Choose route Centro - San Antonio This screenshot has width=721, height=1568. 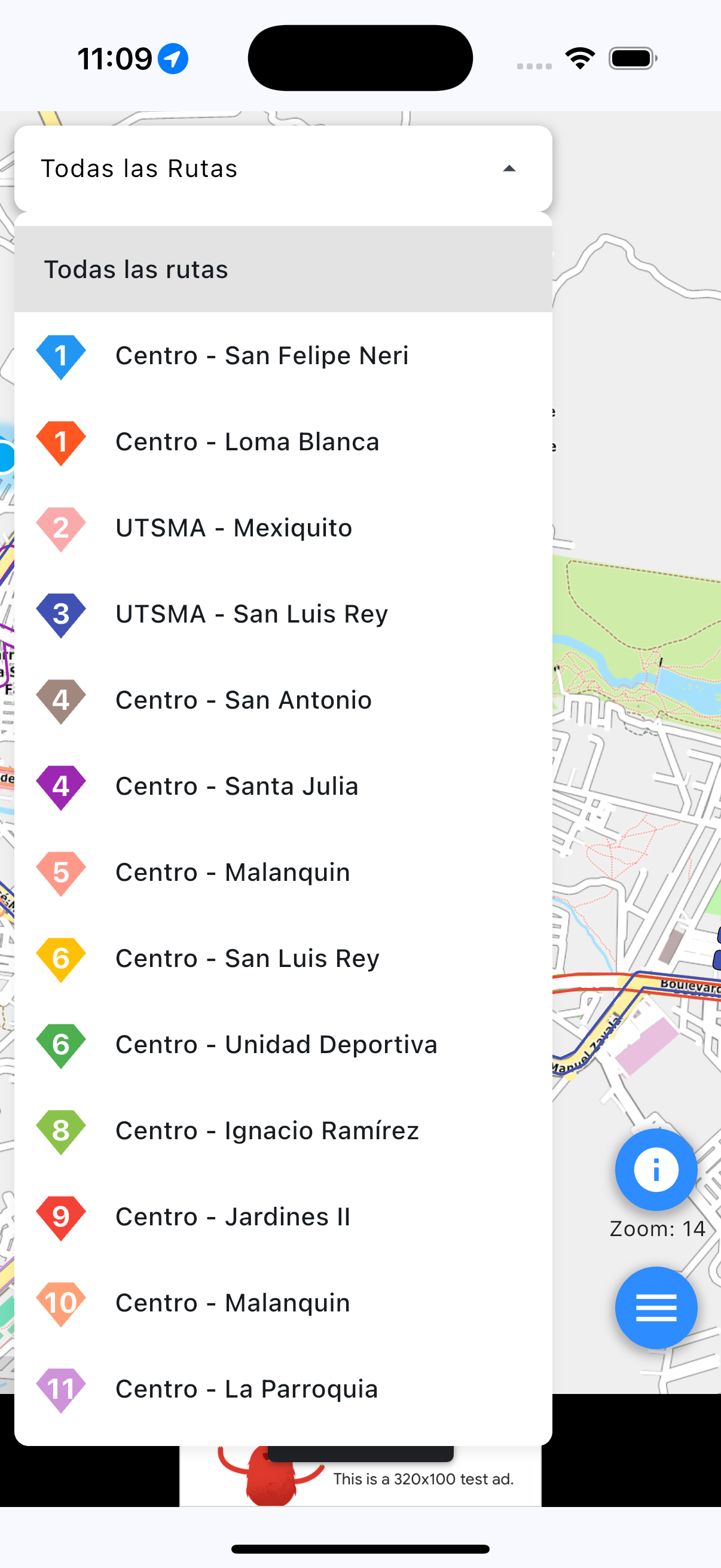click(x=283, y=700)
